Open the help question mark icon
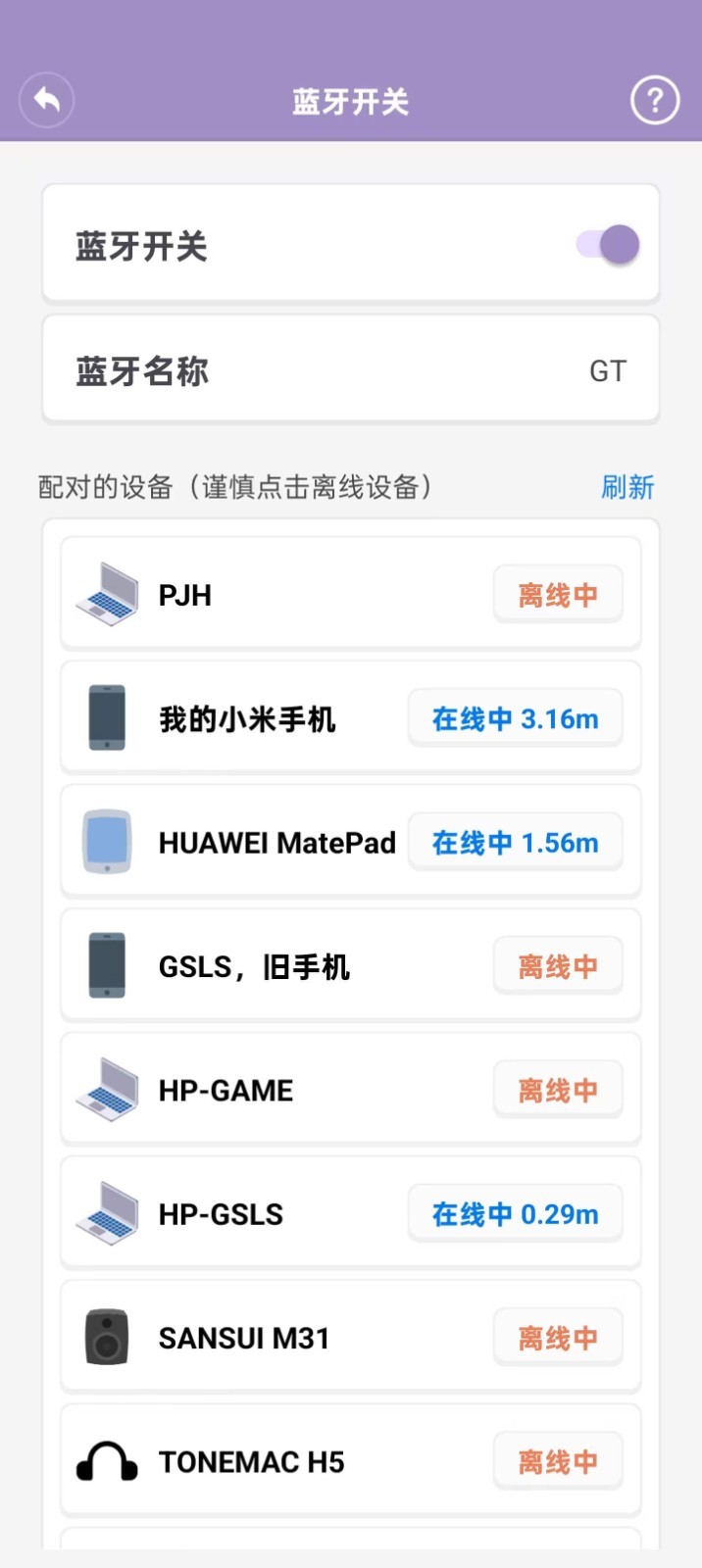 (x=655, y=100)
